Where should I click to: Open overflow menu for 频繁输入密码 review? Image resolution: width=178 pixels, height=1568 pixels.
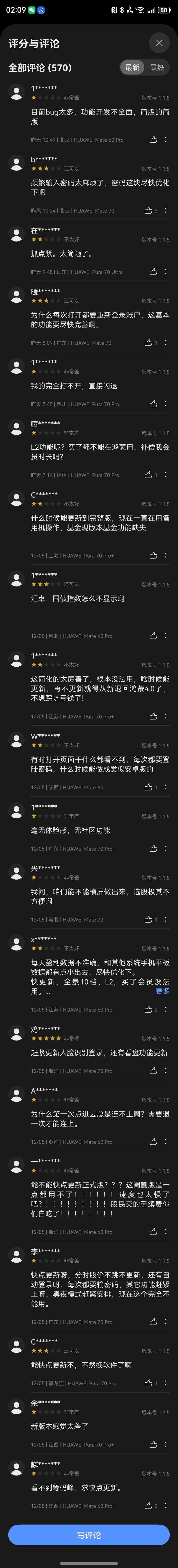[x=166, y=211]
